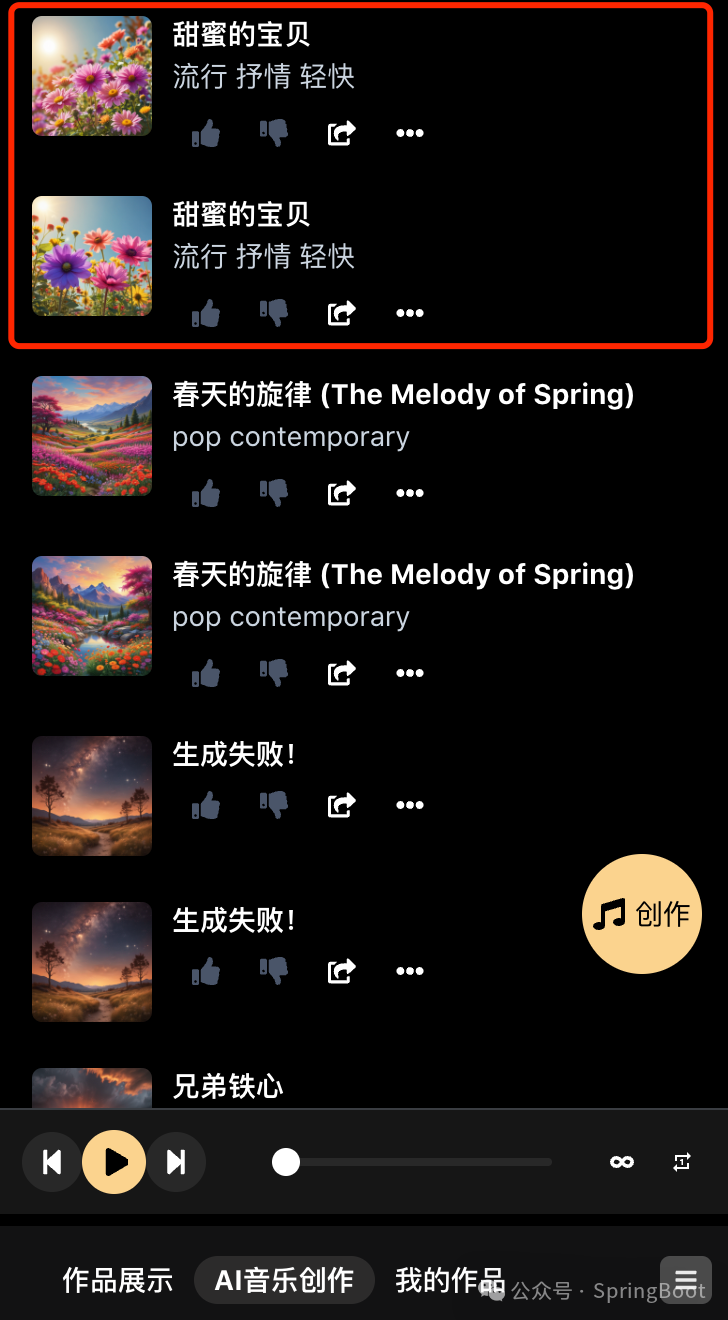Toggle the infinity continuous play icon
728x1320 pixels.
pos(622,1162)
